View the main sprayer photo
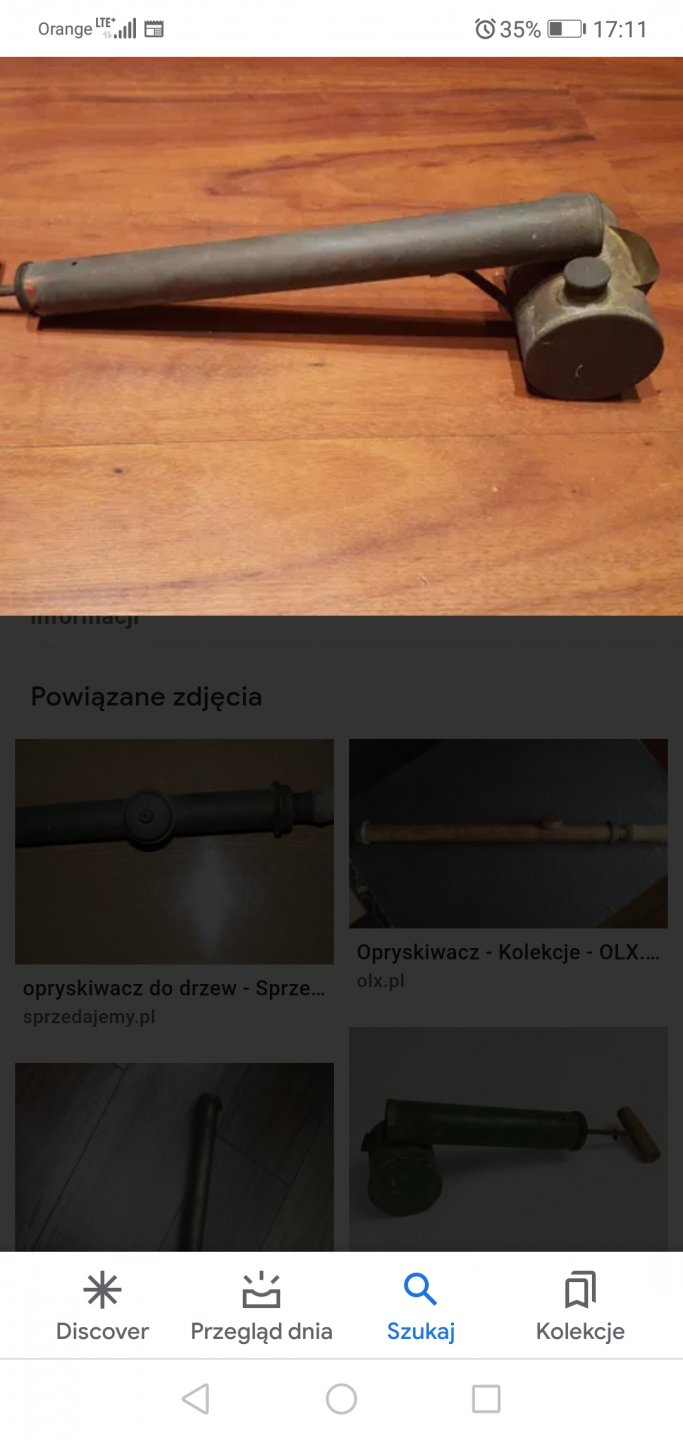This screenshot has width=683, height=1440. pyautogui.click(x=341, y=335)
